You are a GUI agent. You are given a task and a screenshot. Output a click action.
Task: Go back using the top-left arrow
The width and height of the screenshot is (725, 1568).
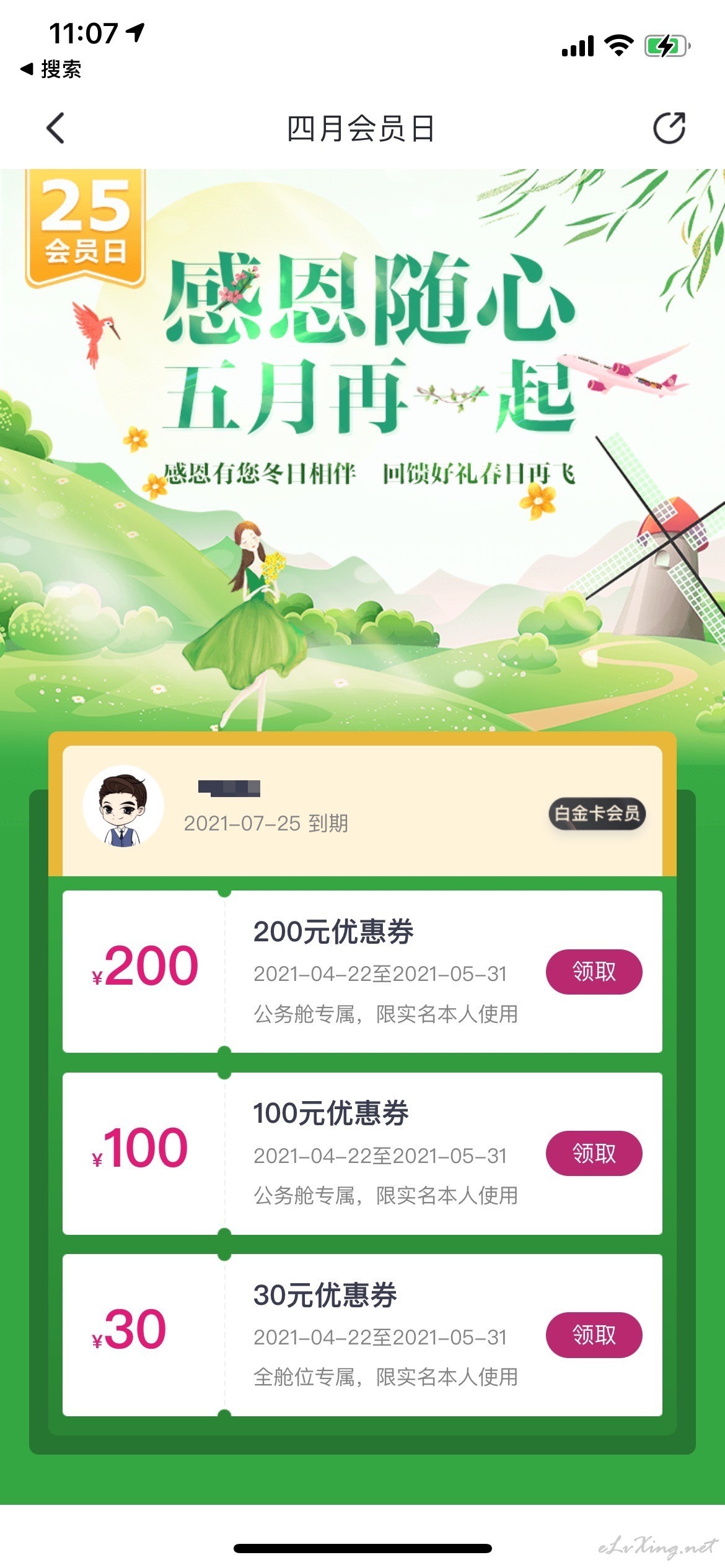(x=55, y=128)
